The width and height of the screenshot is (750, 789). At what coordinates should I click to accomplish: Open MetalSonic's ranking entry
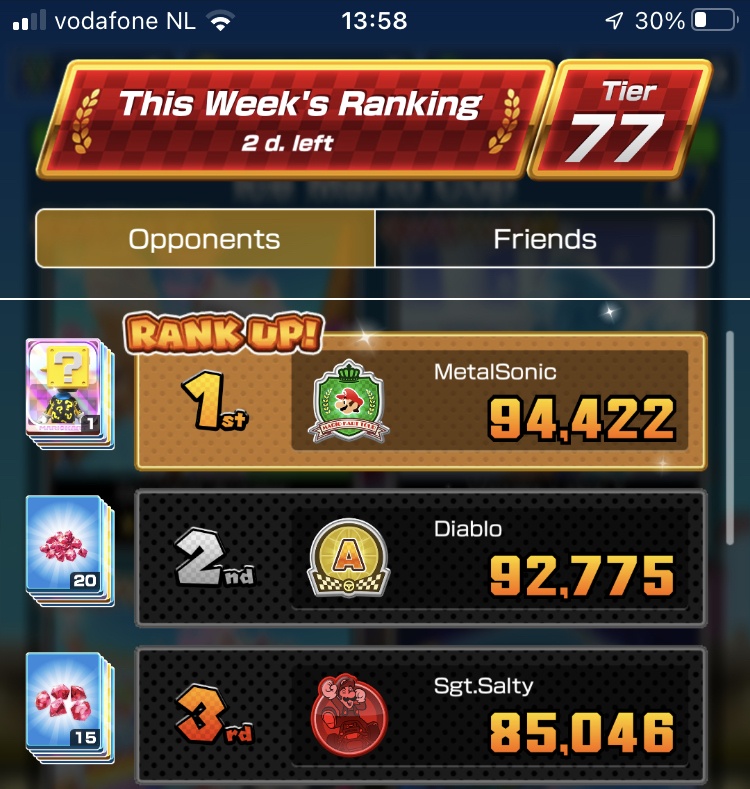[x=420, y=400]
